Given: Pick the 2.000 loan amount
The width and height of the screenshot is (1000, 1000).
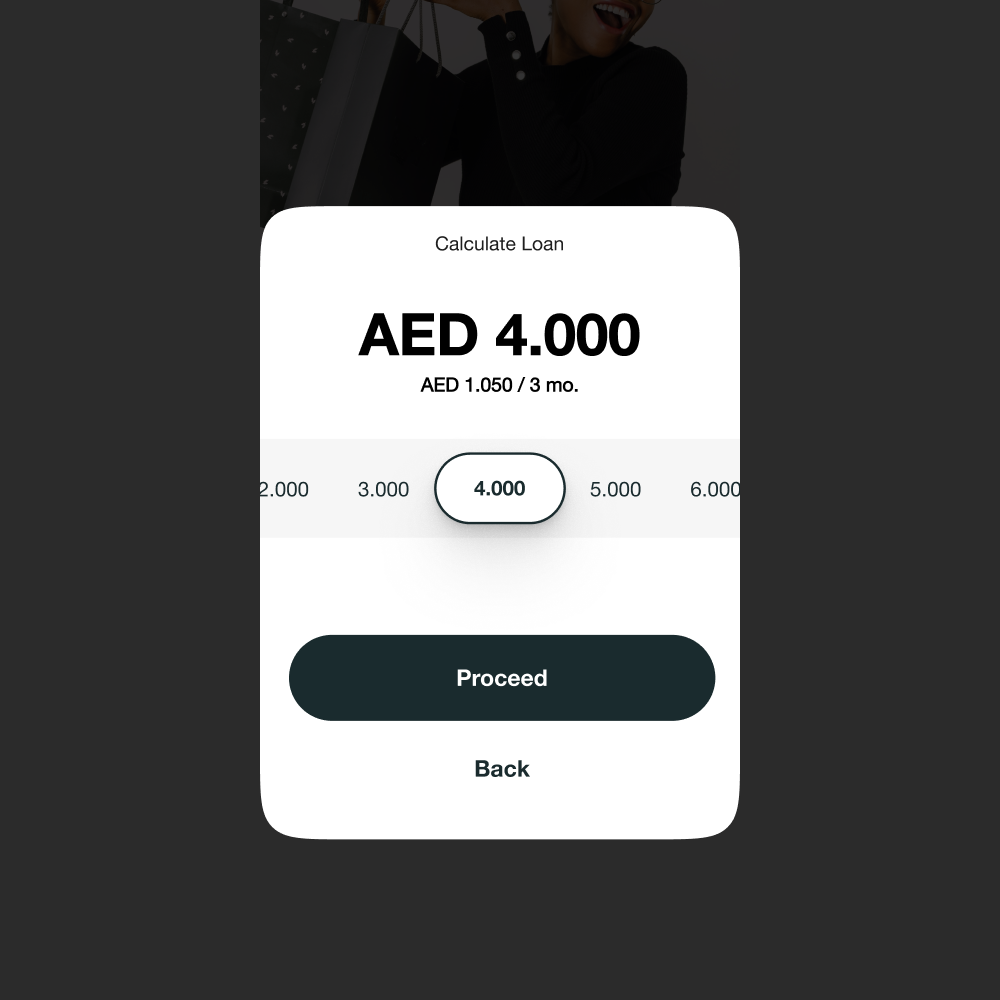Looking at the screenshot, I should click(285, 489).
